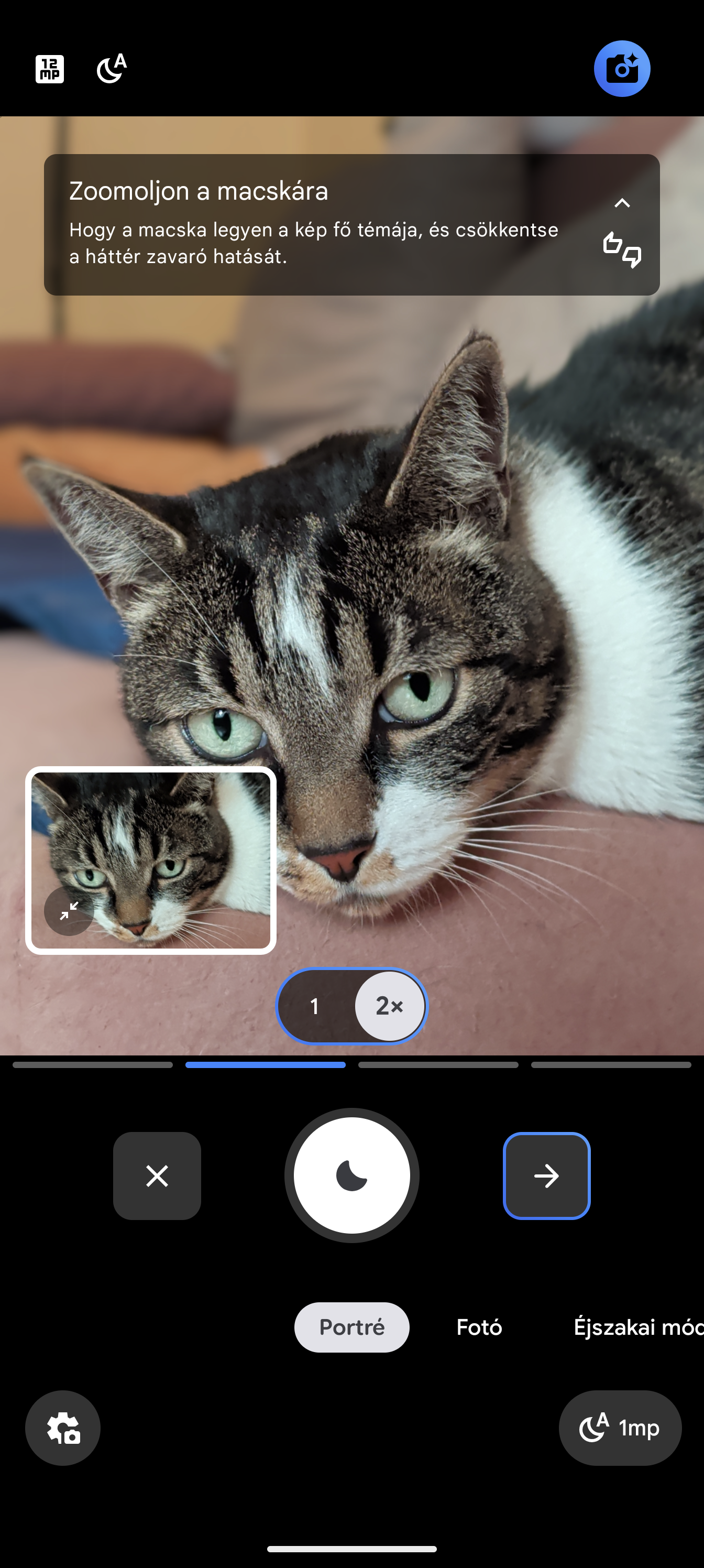Close the guided coaching with X
Viewport: 704px width, 1568px height.
(157, 1175)
